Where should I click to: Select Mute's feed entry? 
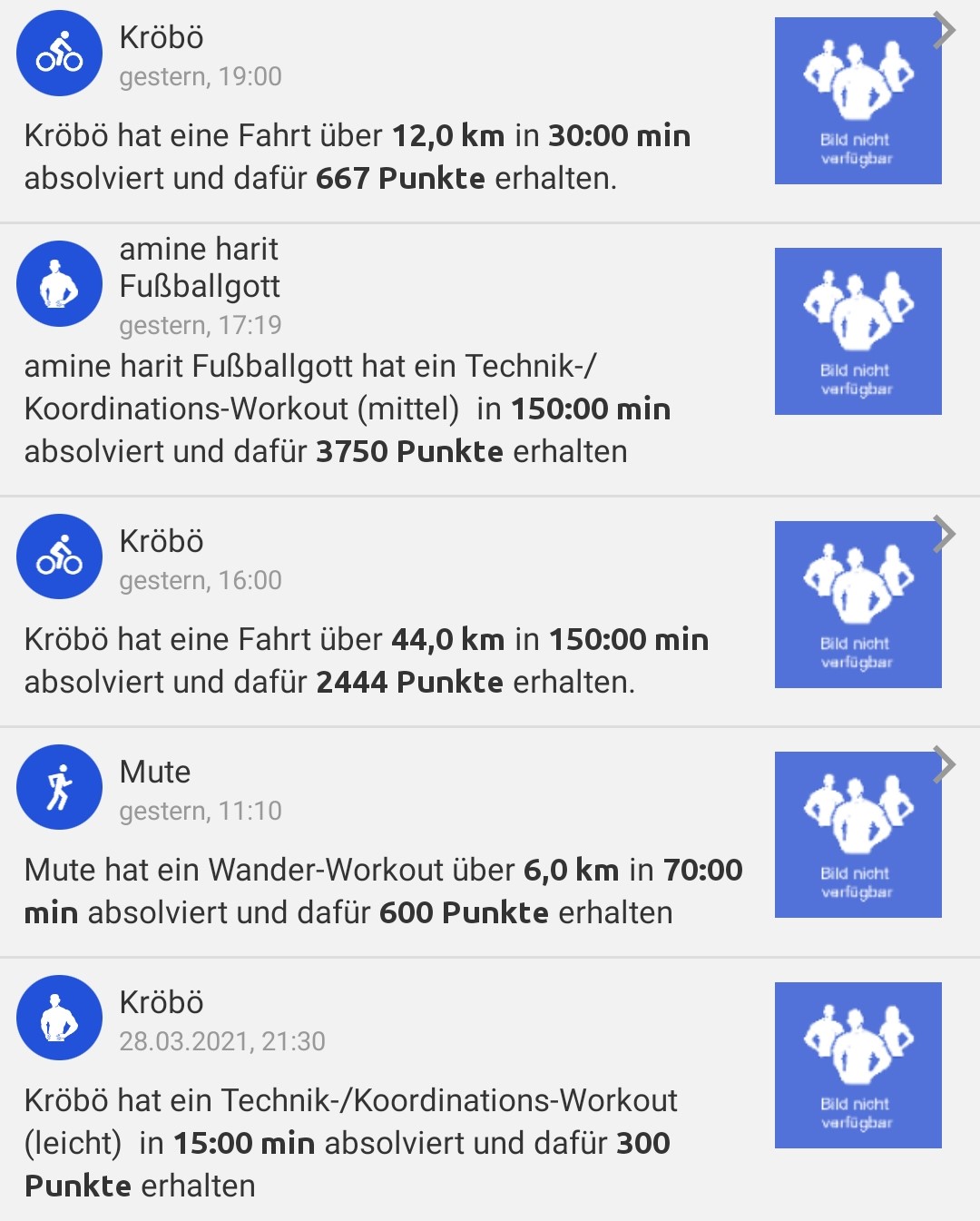[x=155, y=772]
